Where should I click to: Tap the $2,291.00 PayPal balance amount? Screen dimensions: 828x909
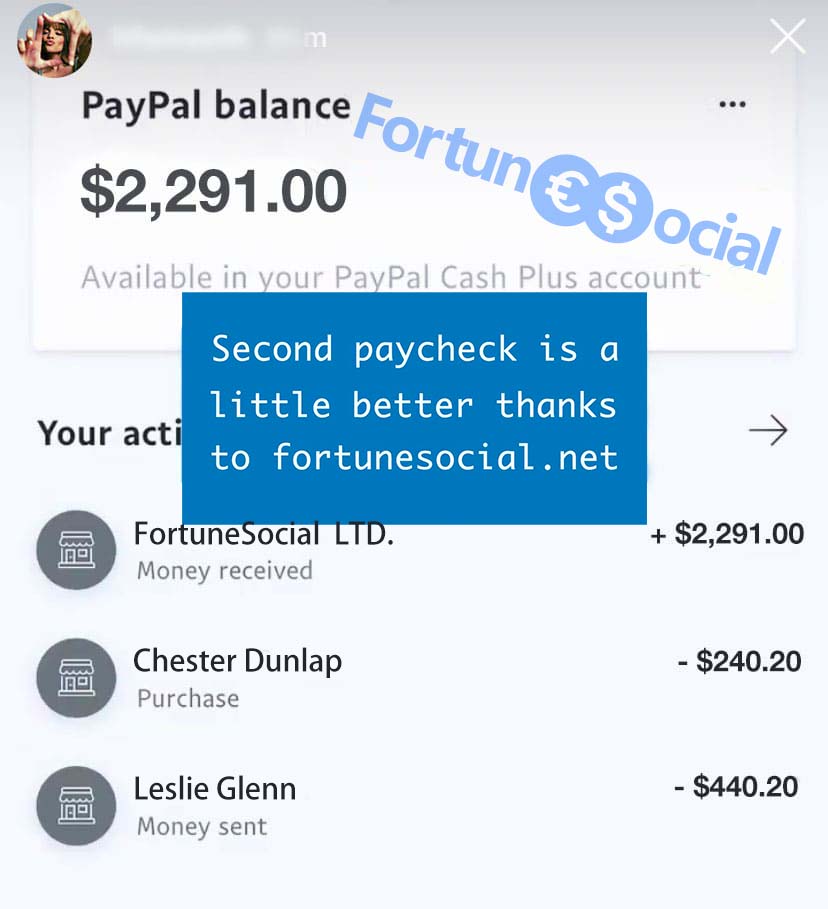pos(213,190)
